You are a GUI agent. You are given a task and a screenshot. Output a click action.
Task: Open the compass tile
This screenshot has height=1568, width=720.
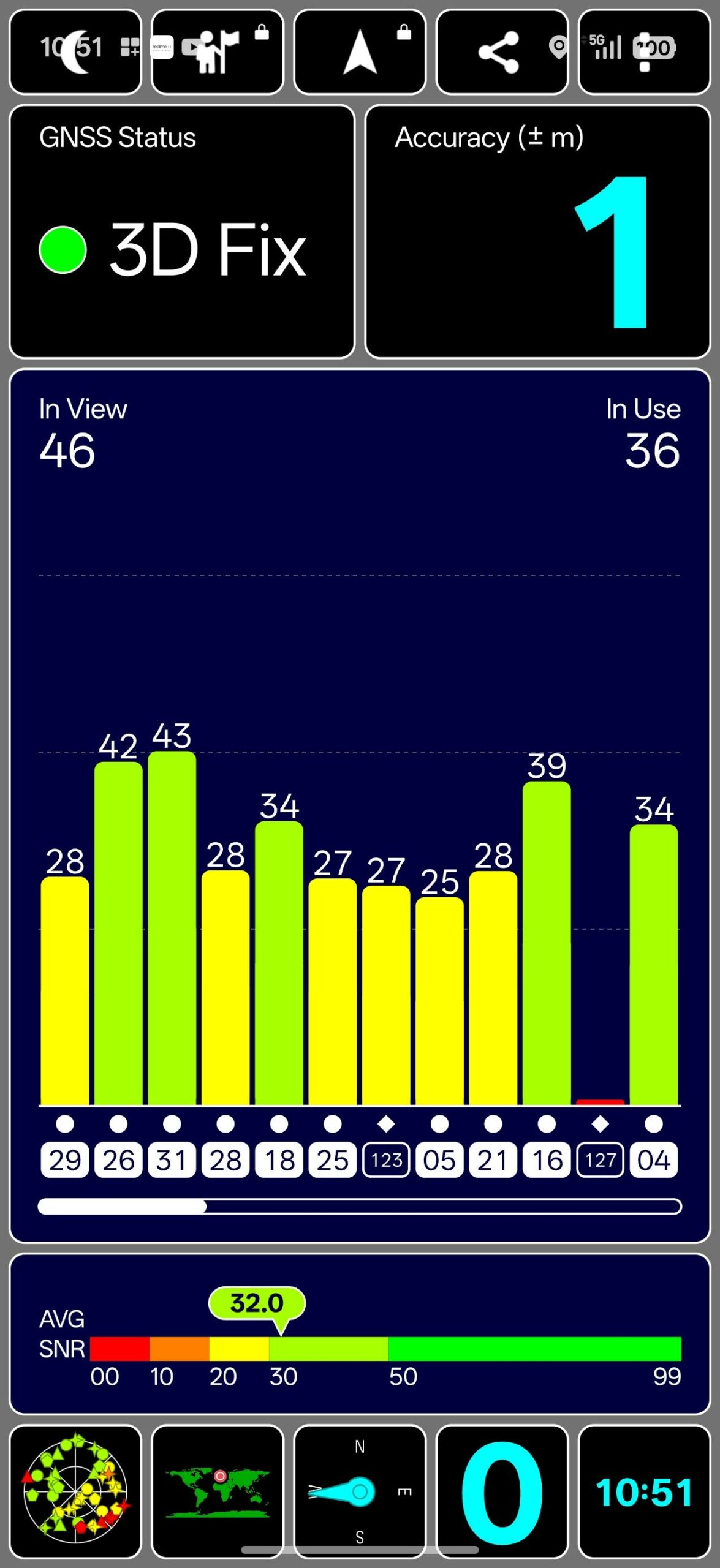click(360, 1491)
